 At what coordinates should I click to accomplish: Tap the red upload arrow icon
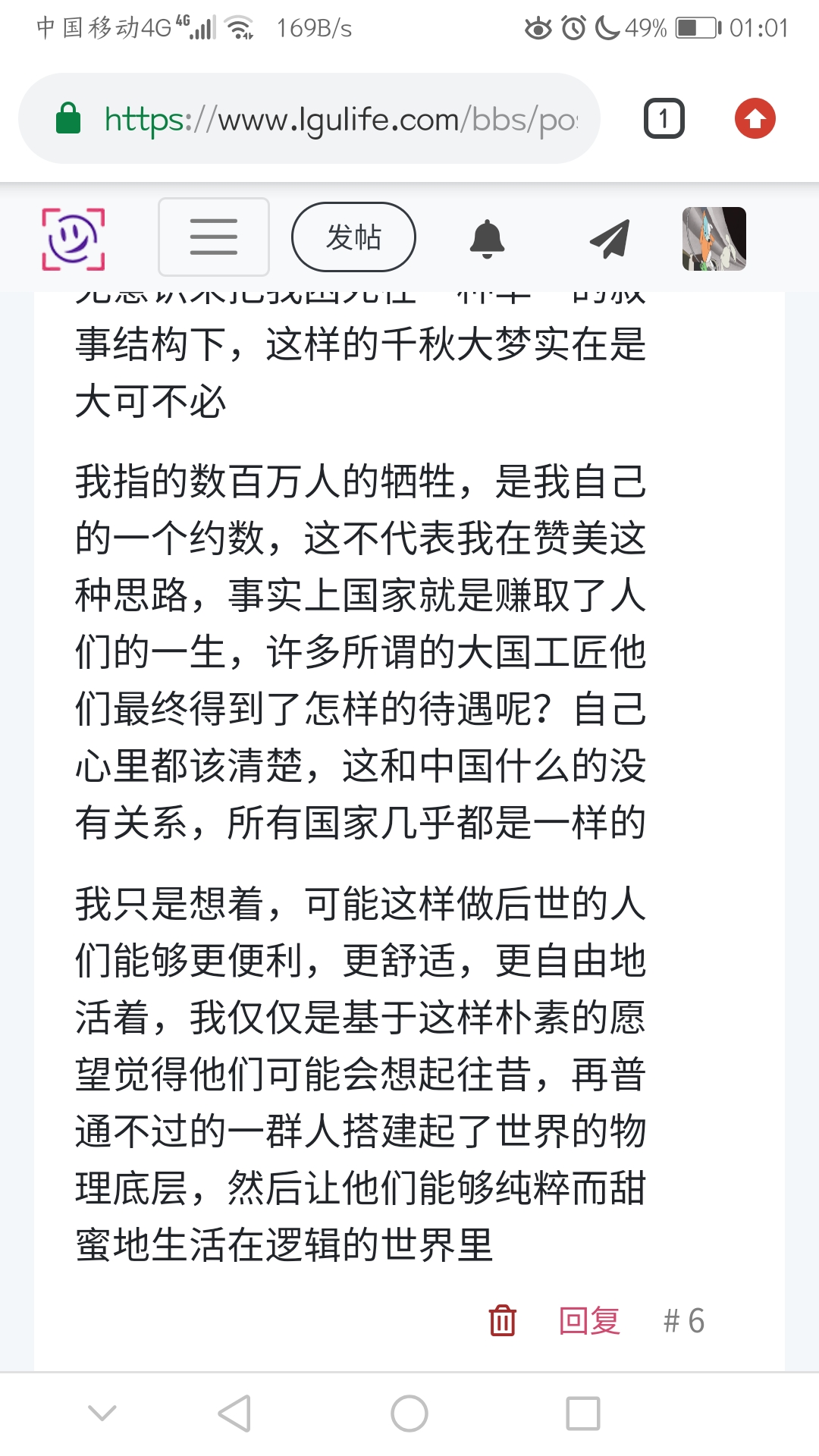pyautogui.click(x=755, y=119)
